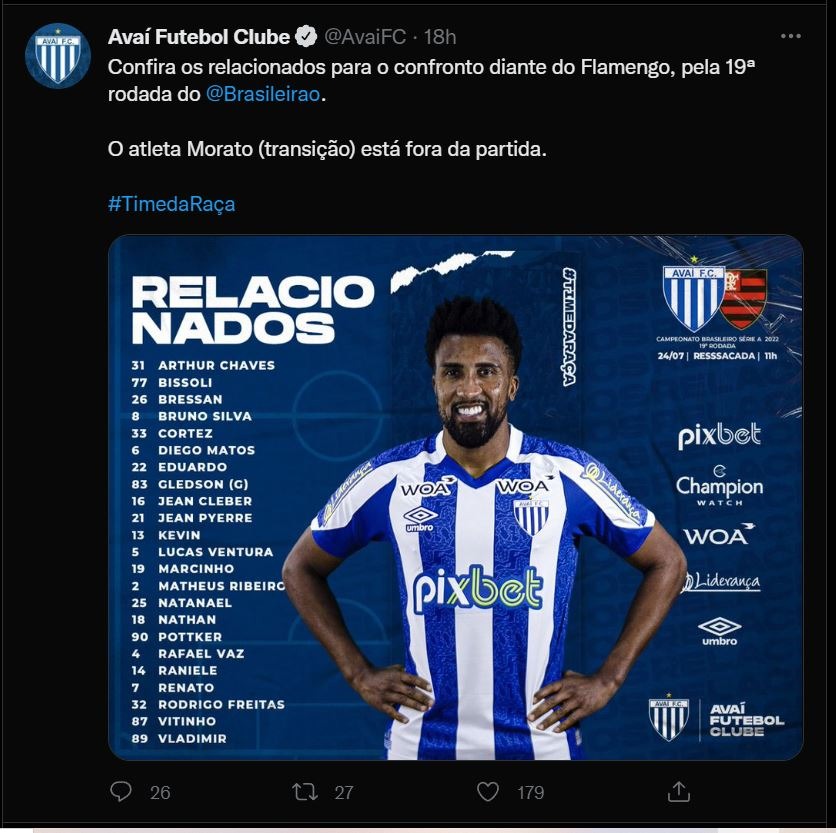The width and height of the screenshot is (836, 833).
Task: Like the Avaí Futebol Clube tweet
Action: pyautogui.click(x=488, y=791)
